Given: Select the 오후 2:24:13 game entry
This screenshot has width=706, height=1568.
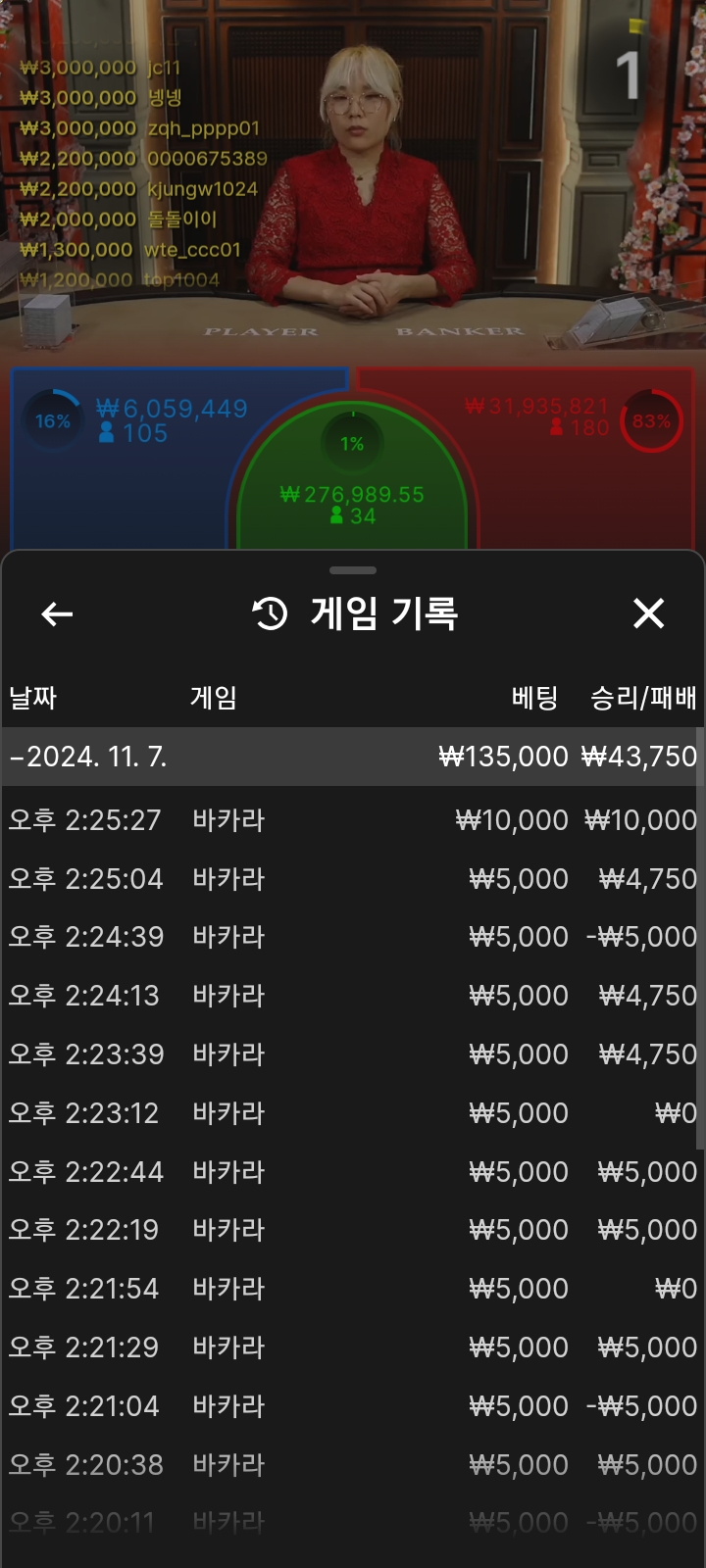Looking at the screenshot, I should point(352,996).
